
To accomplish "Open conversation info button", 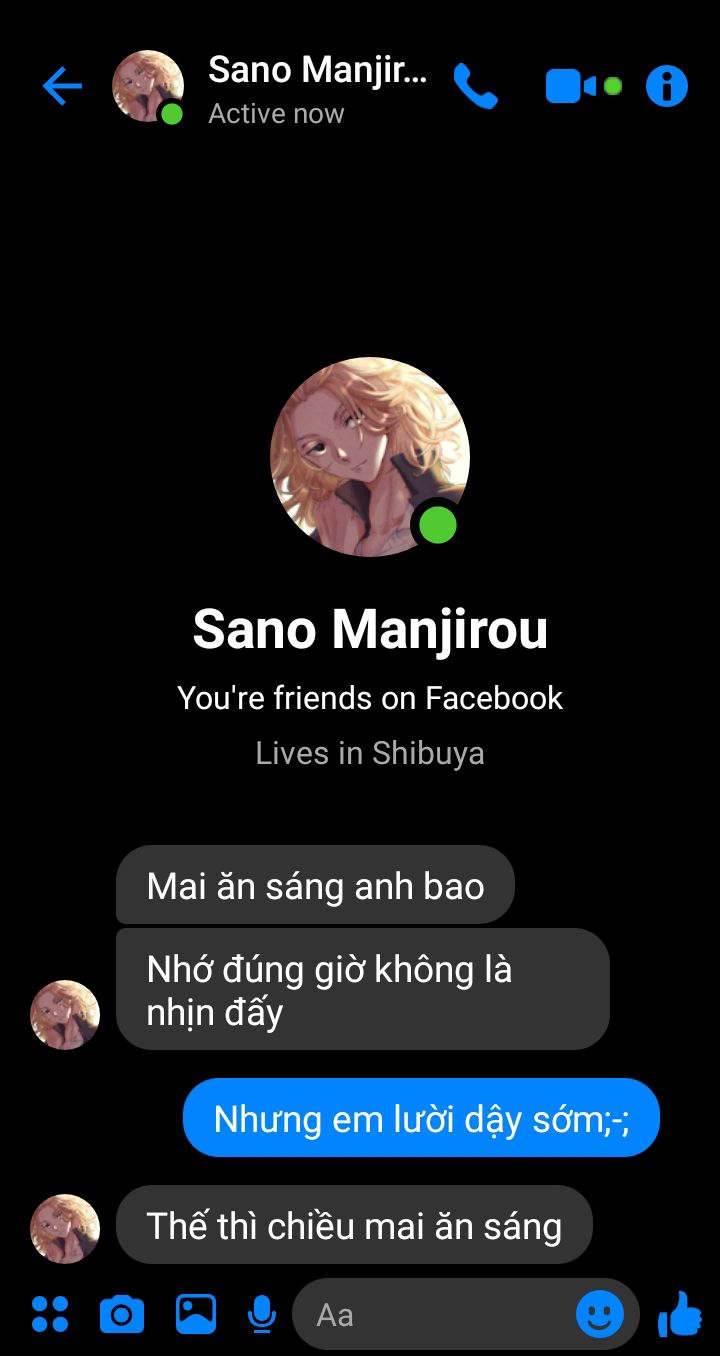I will (667, 87).
